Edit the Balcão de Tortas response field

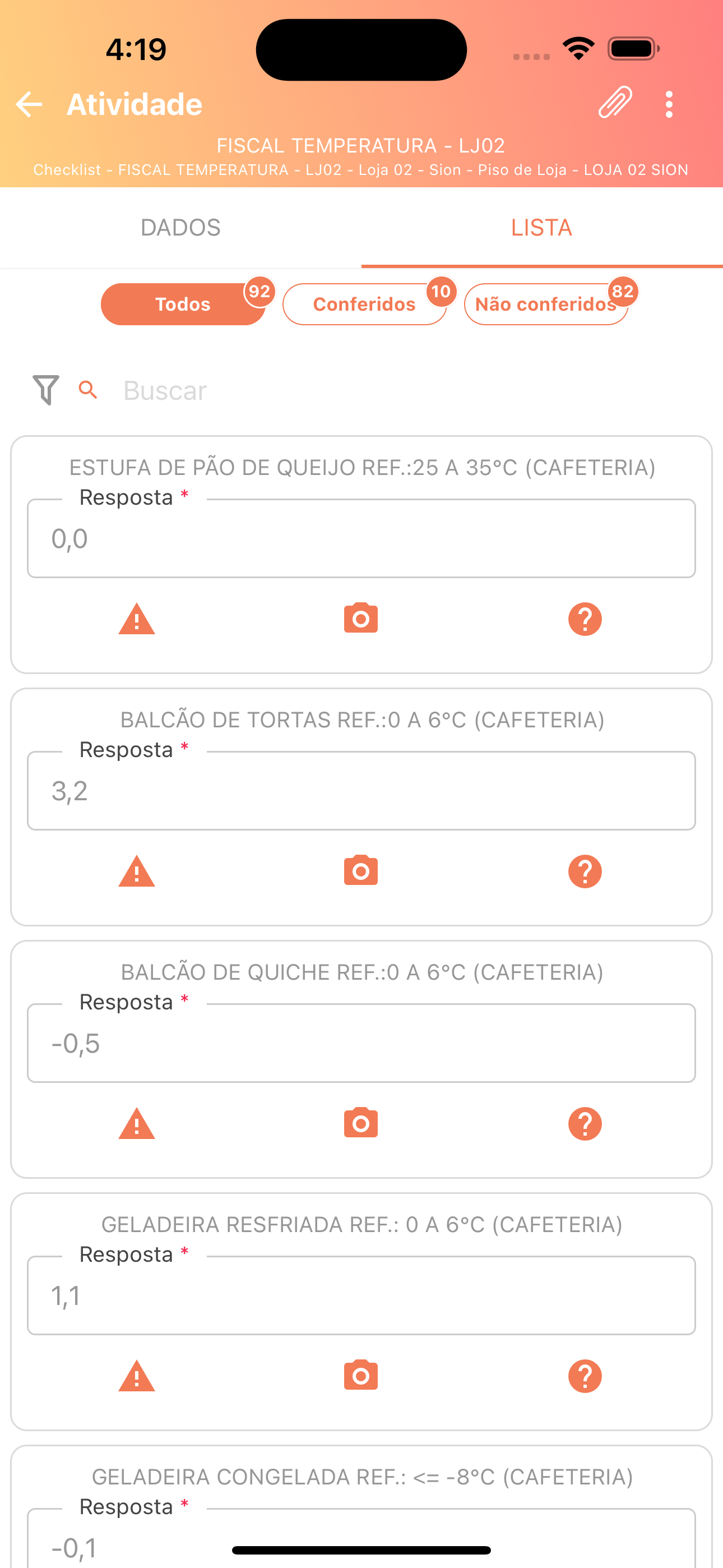pyautogui.click(x=361, y=791)
